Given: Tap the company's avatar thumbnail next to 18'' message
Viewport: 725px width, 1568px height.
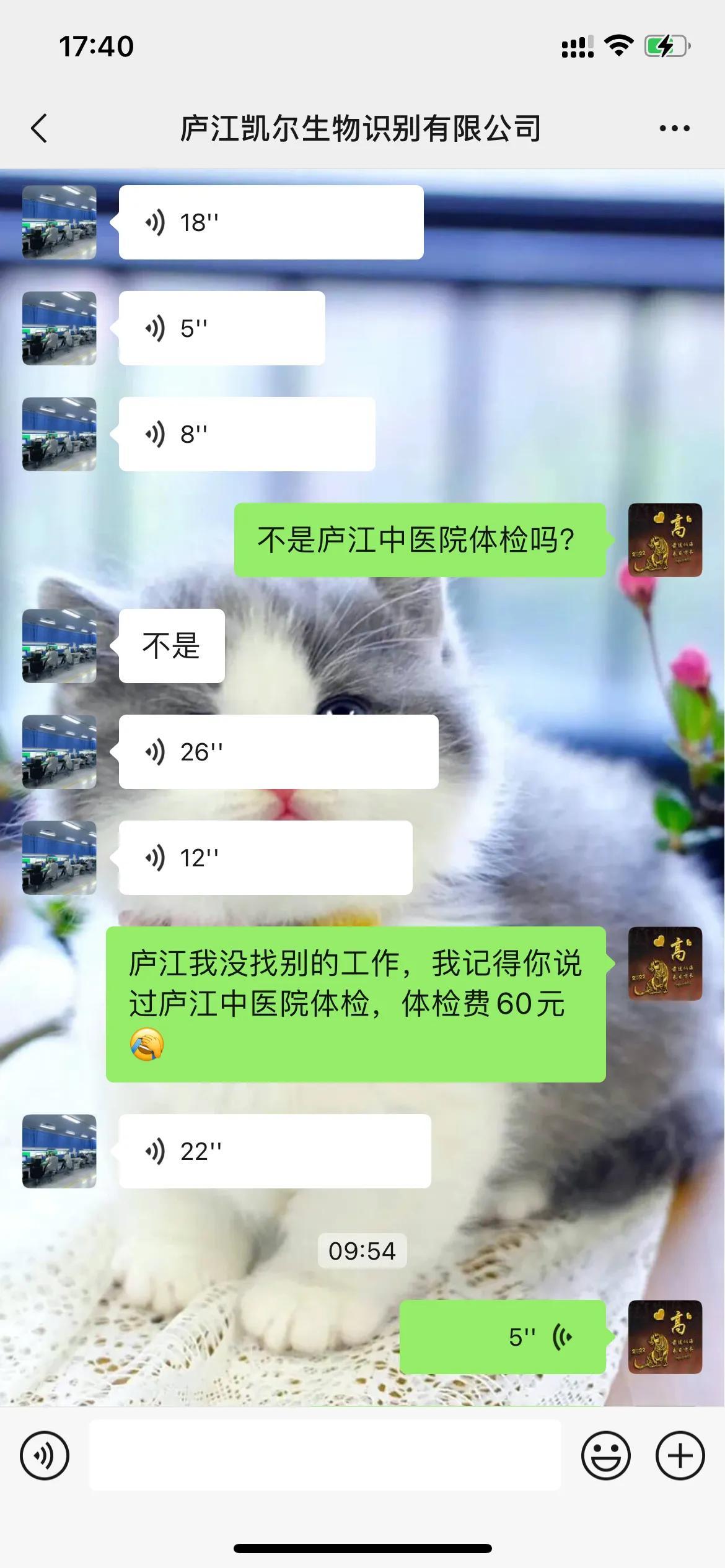Looking at the screenshot, I should coord(59,221).
